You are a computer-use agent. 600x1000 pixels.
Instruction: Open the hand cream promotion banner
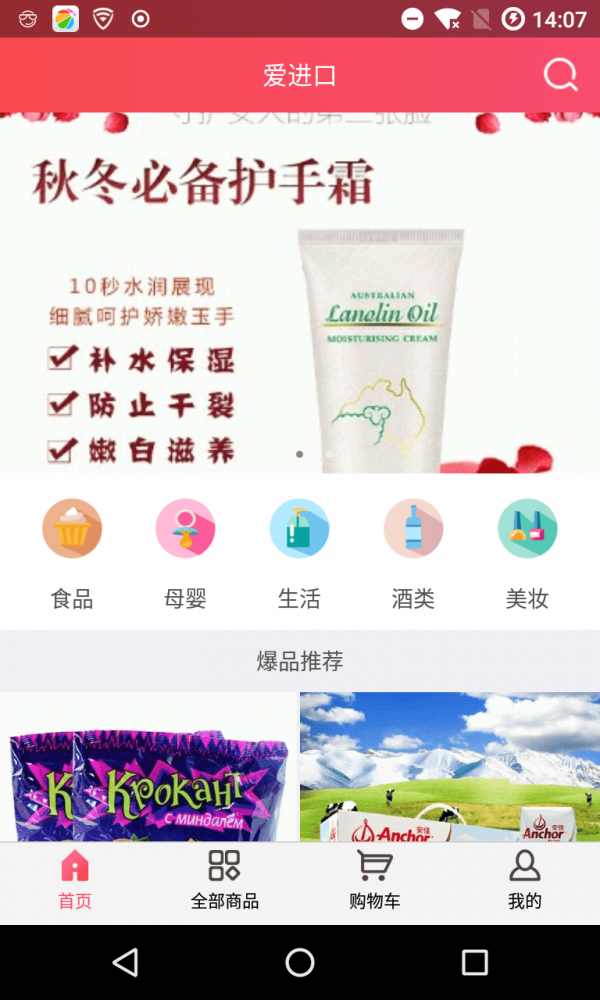[300, 292]
